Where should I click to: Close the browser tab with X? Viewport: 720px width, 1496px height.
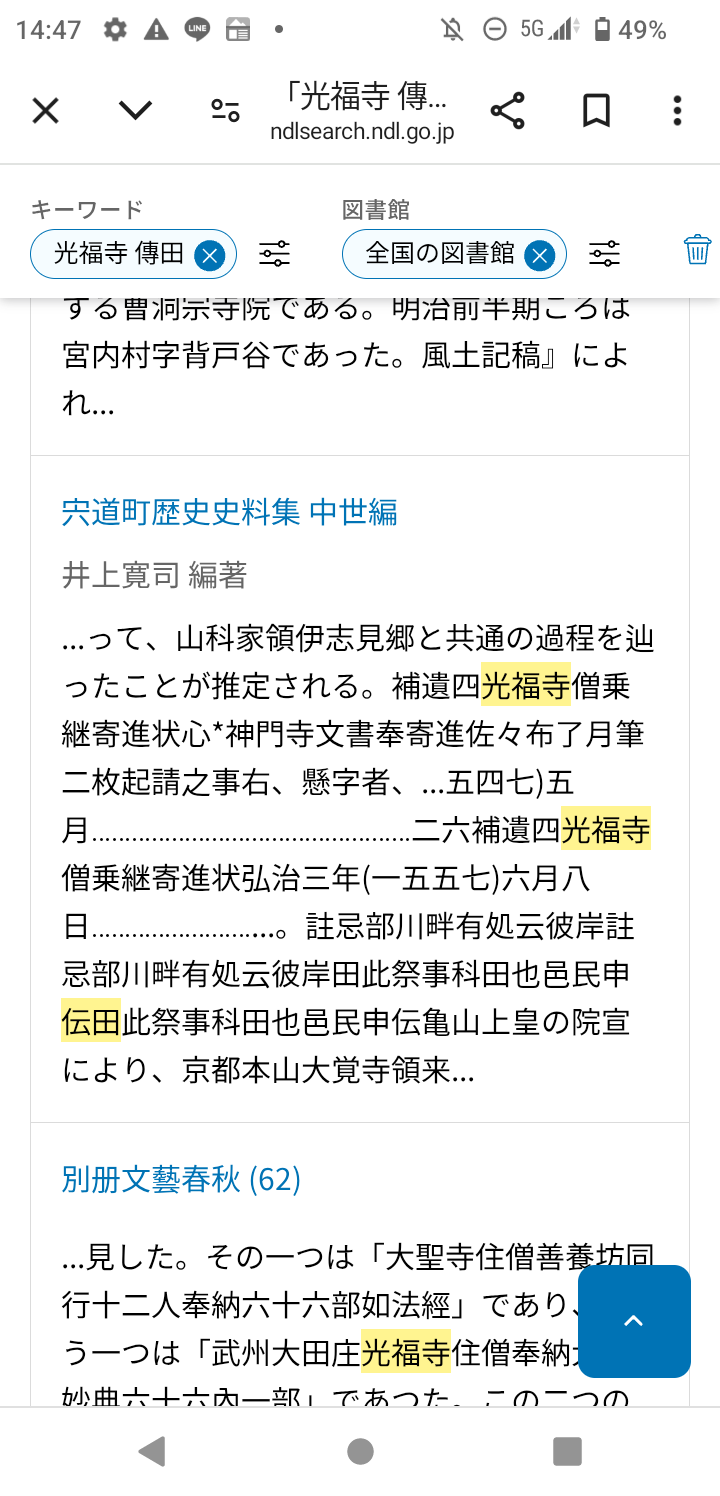[x=46, y=110]
